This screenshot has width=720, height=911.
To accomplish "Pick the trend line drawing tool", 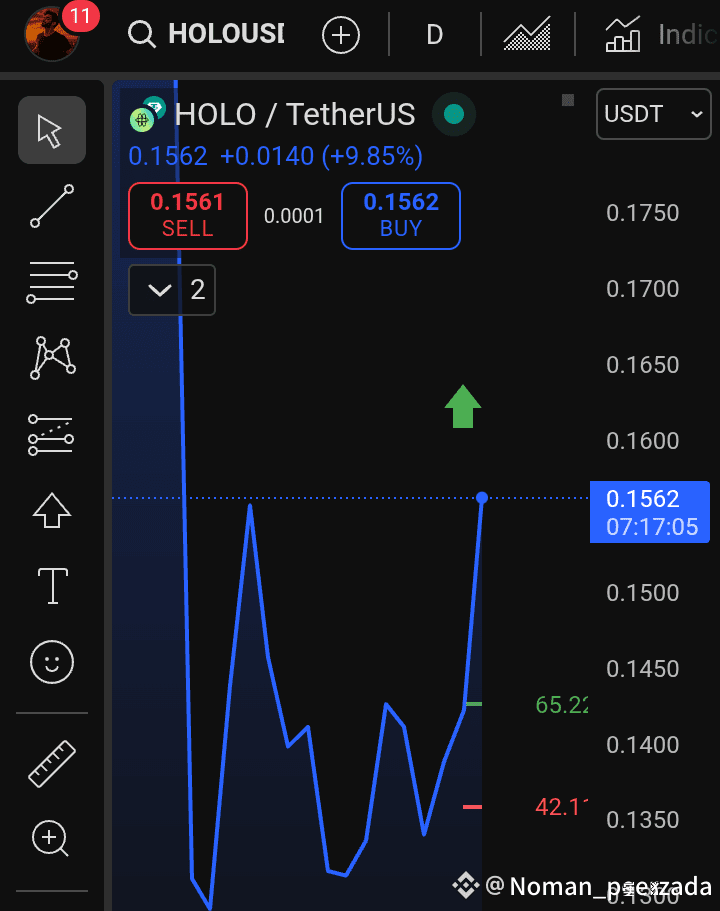I will click(52, 206).
